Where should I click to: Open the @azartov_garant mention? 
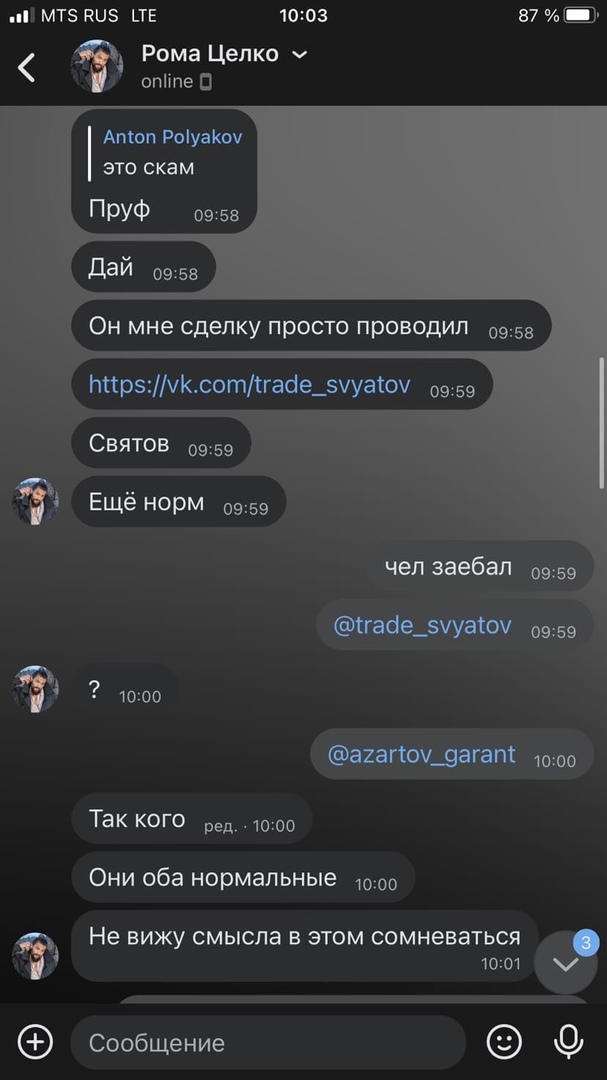coord(421,754)
